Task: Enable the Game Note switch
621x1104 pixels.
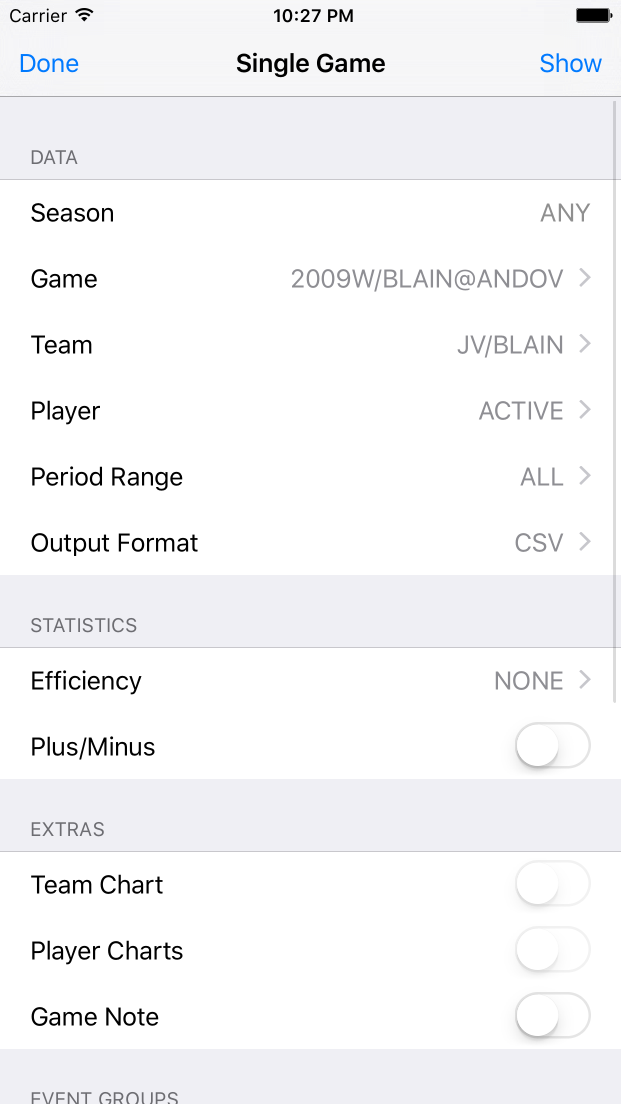Action: click(x=552, y=1017)
